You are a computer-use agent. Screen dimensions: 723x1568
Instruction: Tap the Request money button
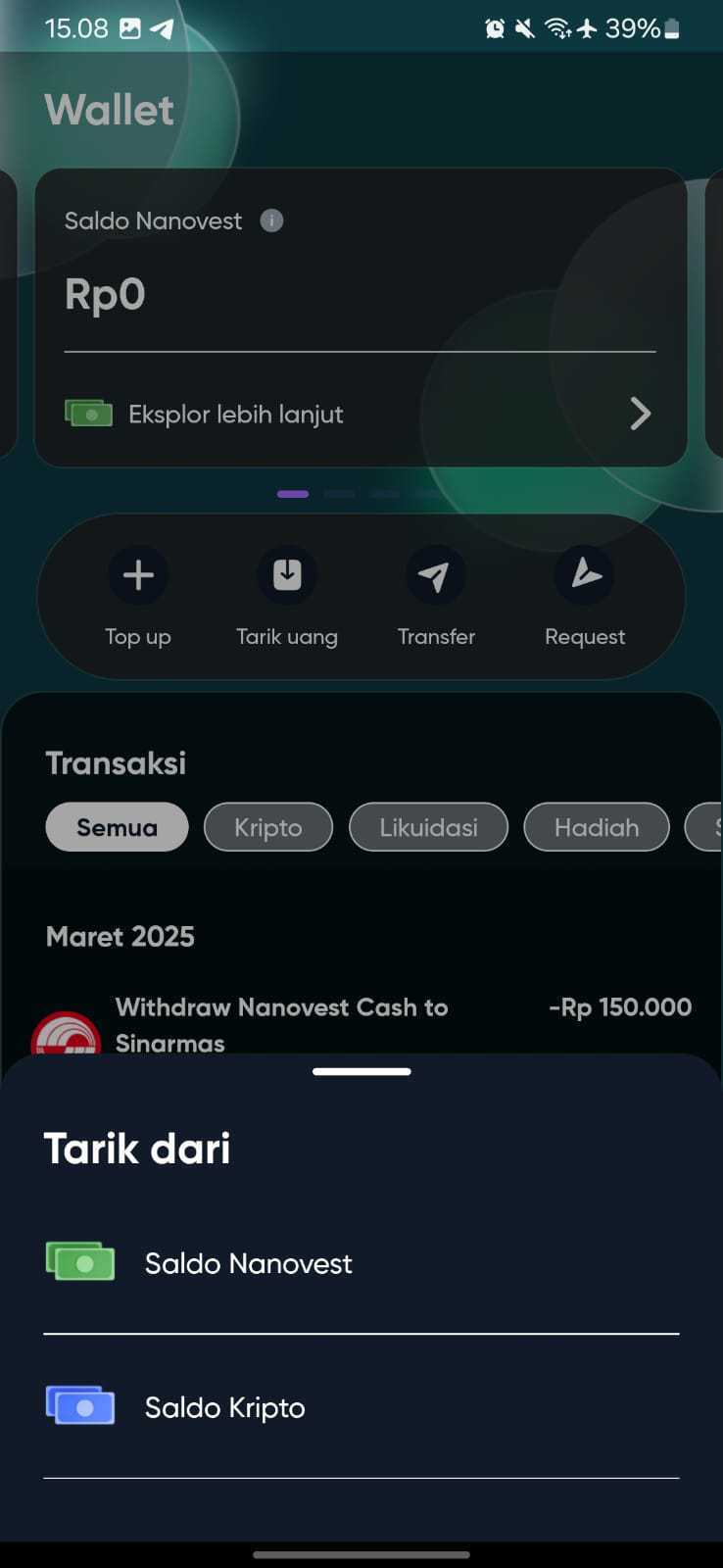[585, 575]
